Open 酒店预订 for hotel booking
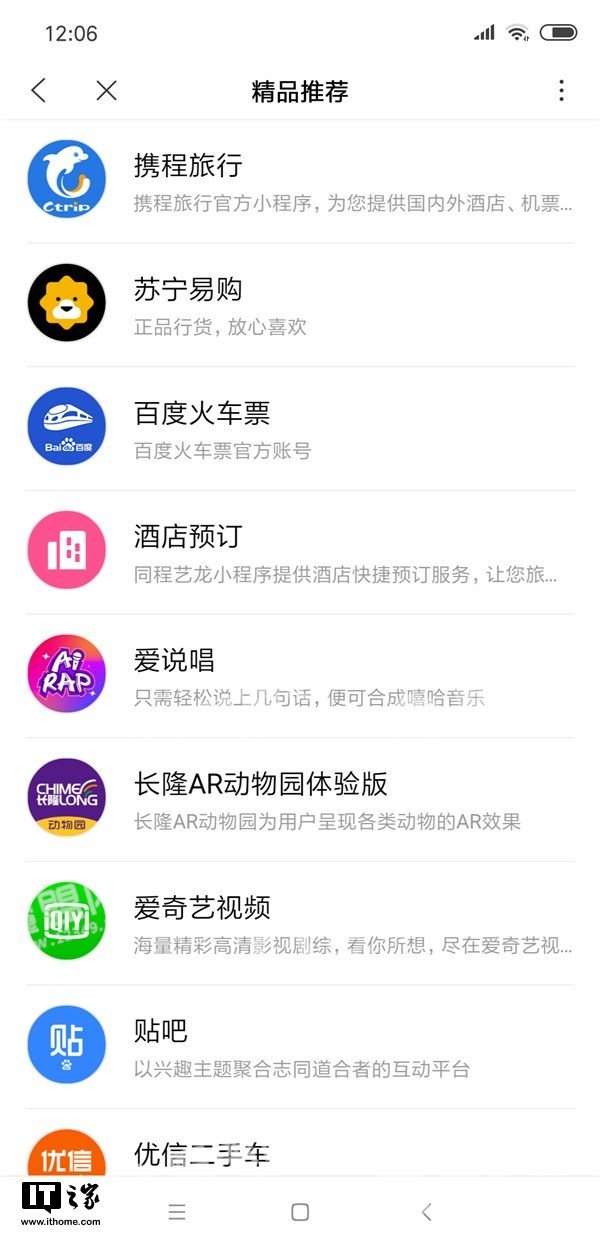 300,552
